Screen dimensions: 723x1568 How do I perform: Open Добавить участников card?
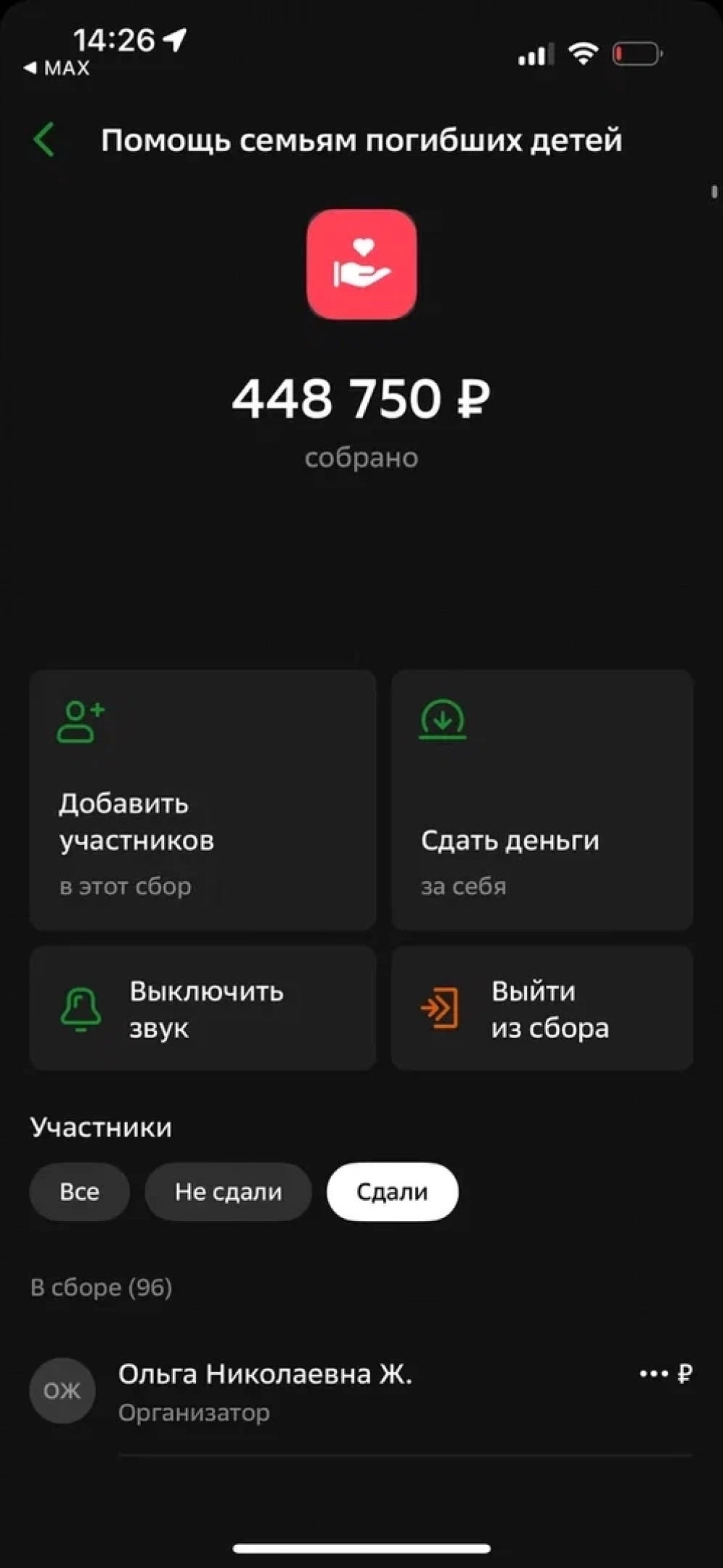(x=202, y=800)
